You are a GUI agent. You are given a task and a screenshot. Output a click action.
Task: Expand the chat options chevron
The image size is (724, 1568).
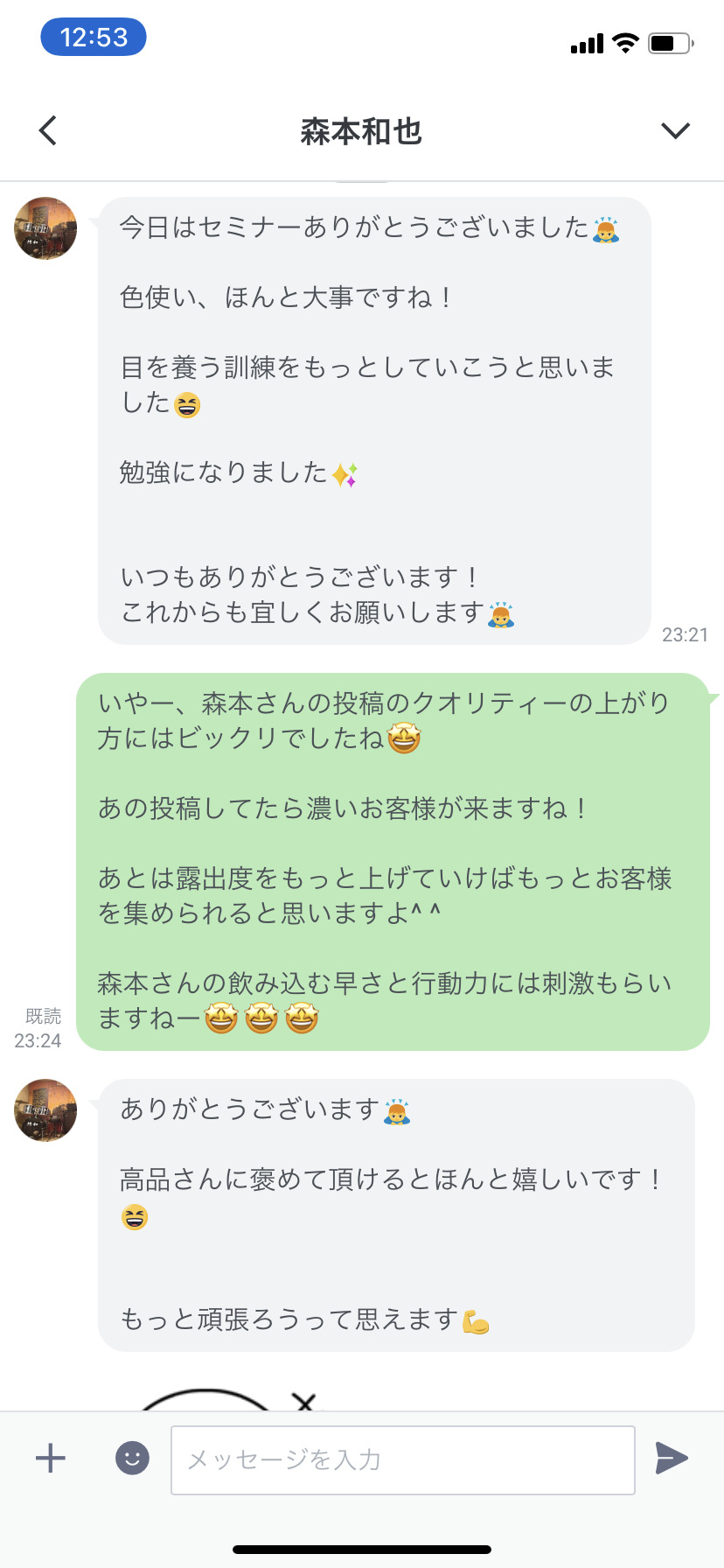tap(675, 130)
